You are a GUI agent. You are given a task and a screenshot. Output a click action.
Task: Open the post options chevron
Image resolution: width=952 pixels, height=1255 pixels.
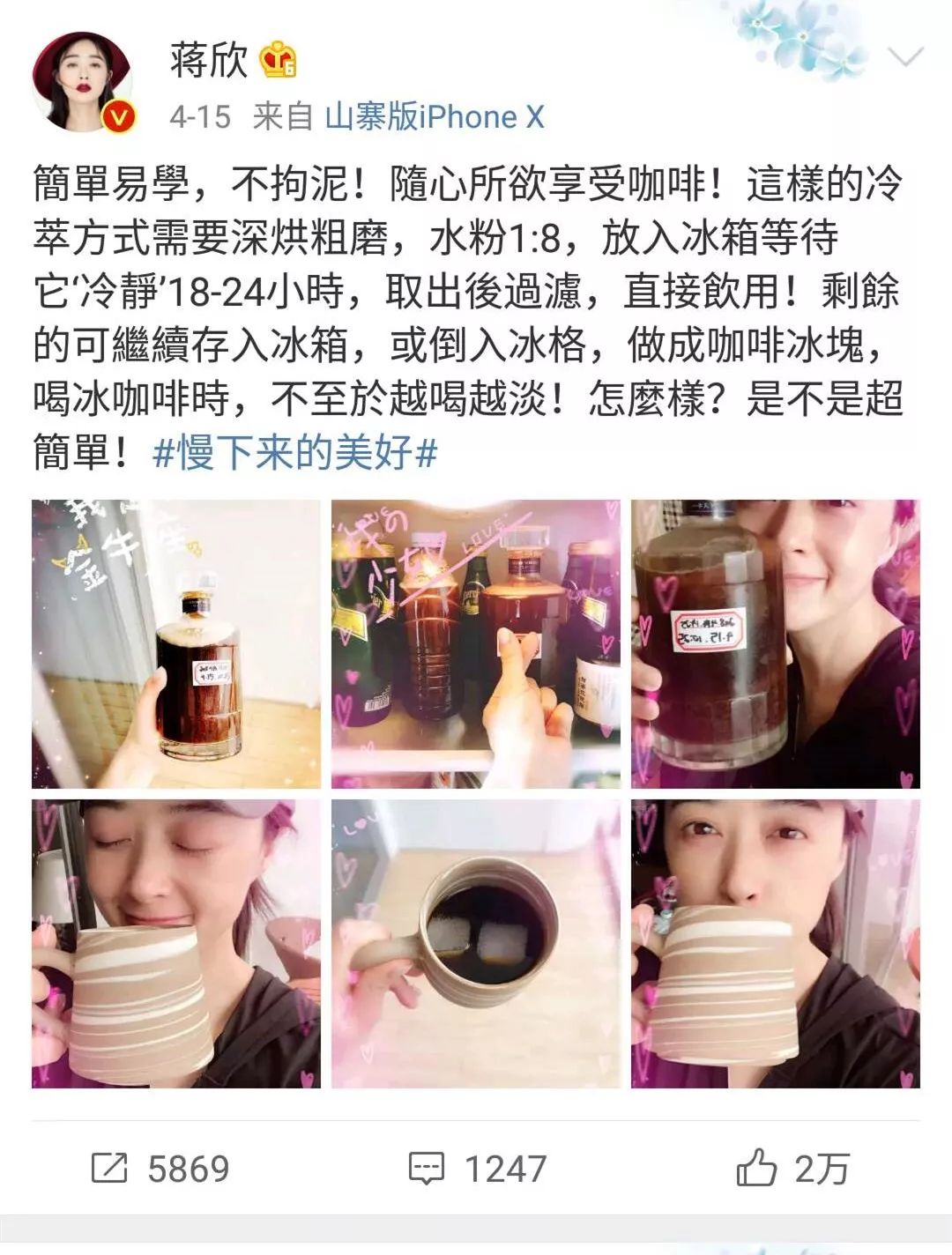click(905, 58)
